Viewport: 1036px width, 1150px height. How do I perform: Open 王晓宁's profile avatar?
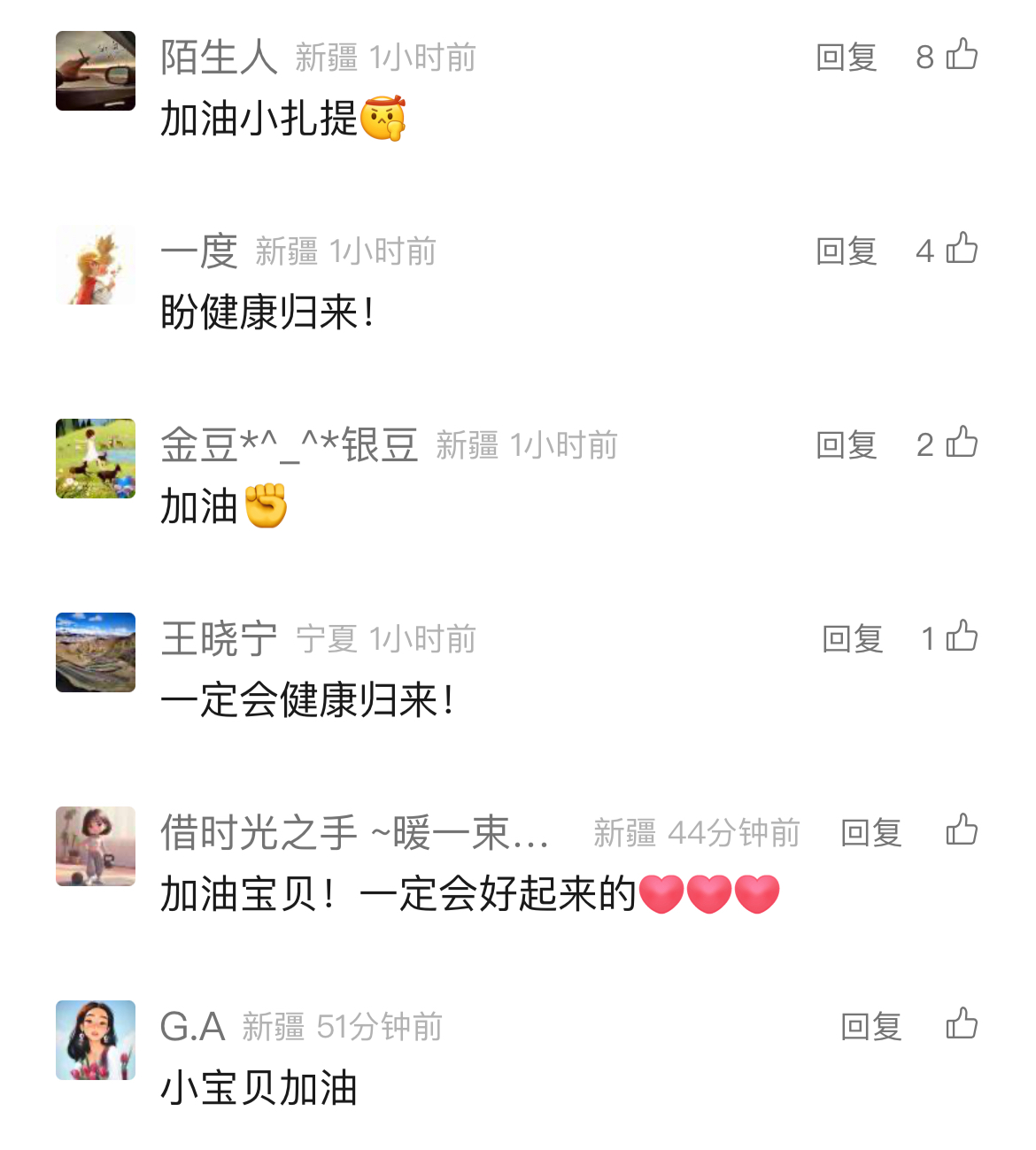96,652
